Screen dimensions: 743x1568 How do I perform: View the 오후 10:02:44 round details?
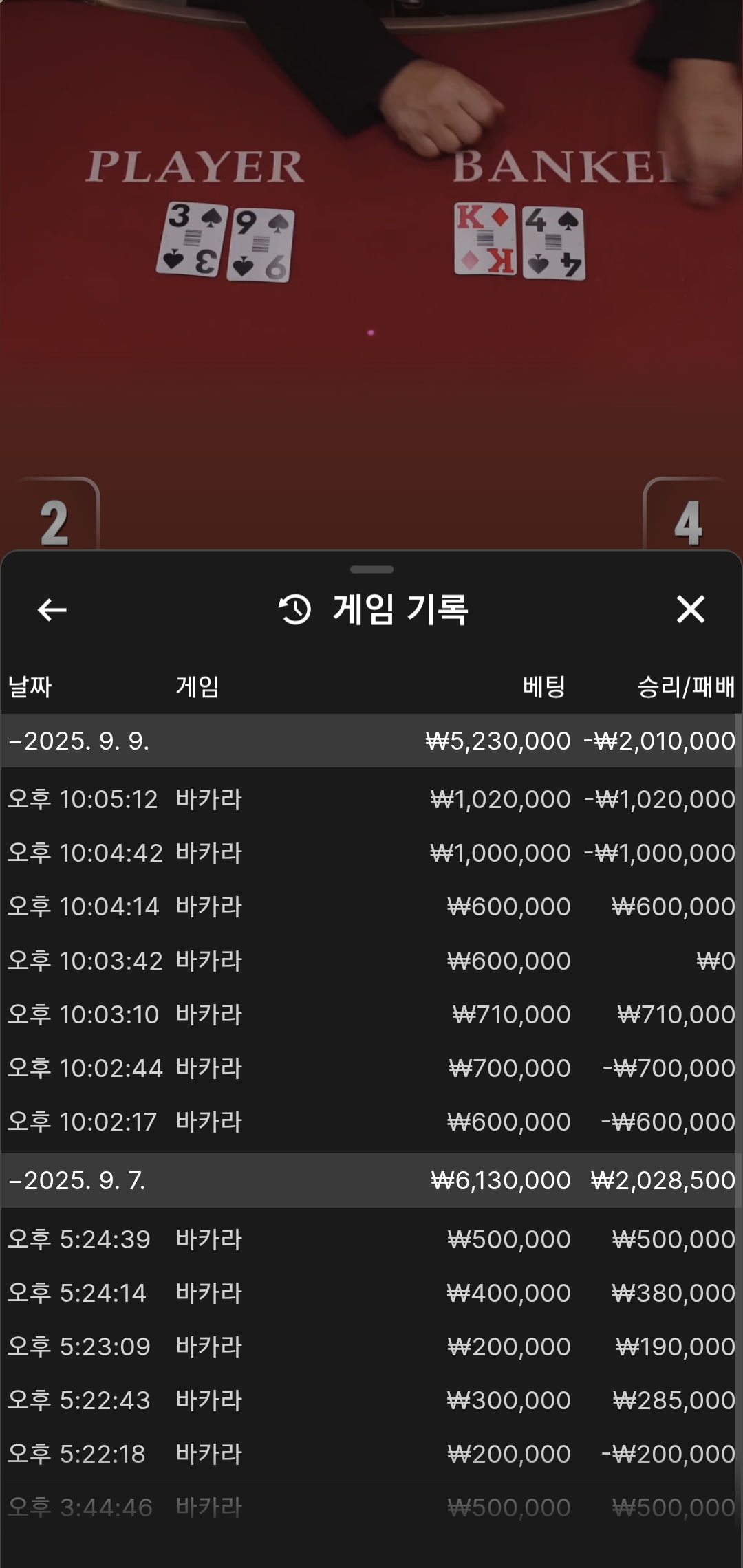click(371, 1068)
